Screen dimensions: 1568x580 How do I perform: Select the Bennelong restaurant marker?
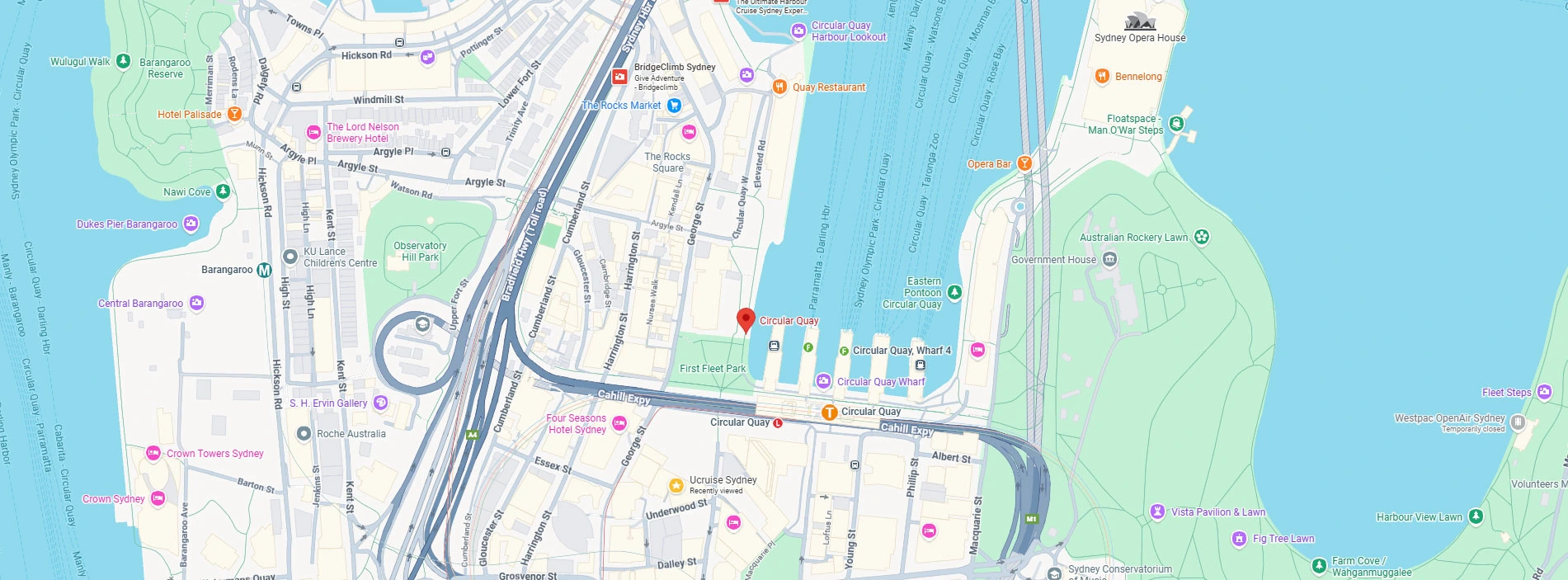tap(1102, 76)
